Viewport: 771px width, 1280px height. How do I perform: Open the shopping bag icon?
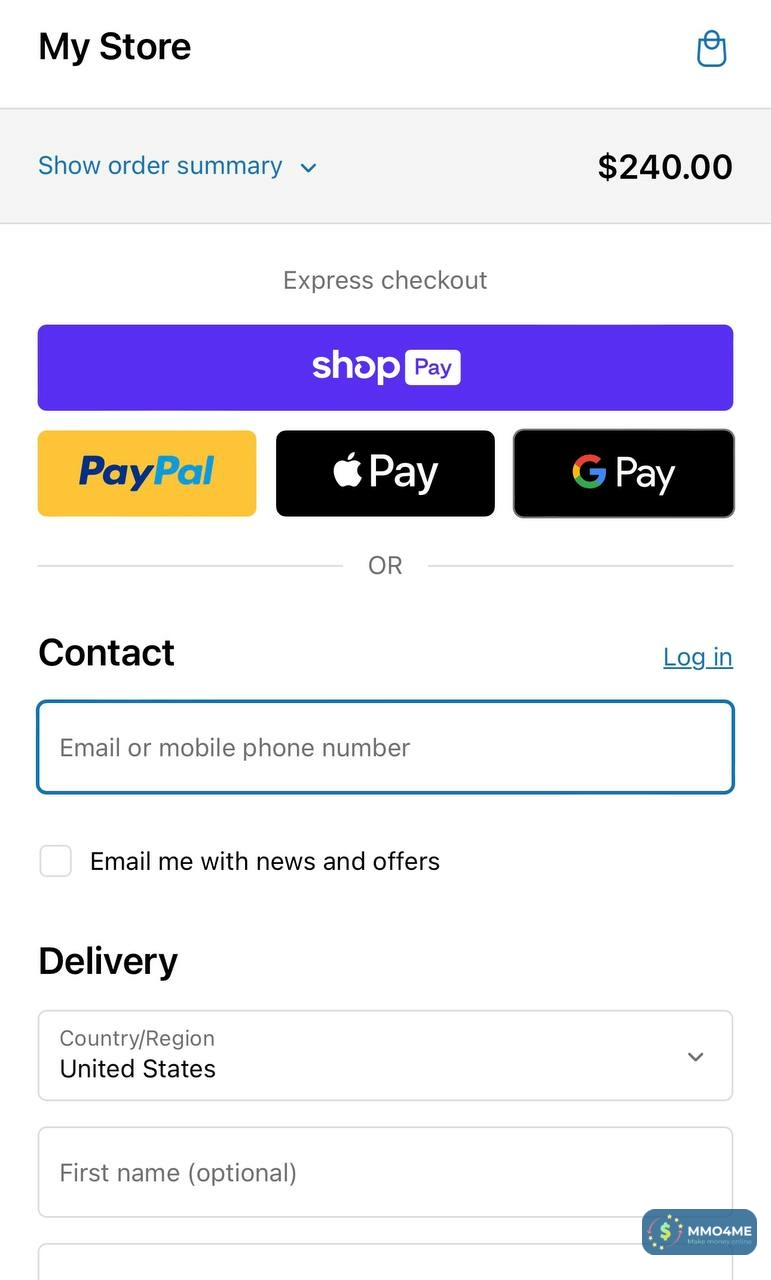[711, 48]
